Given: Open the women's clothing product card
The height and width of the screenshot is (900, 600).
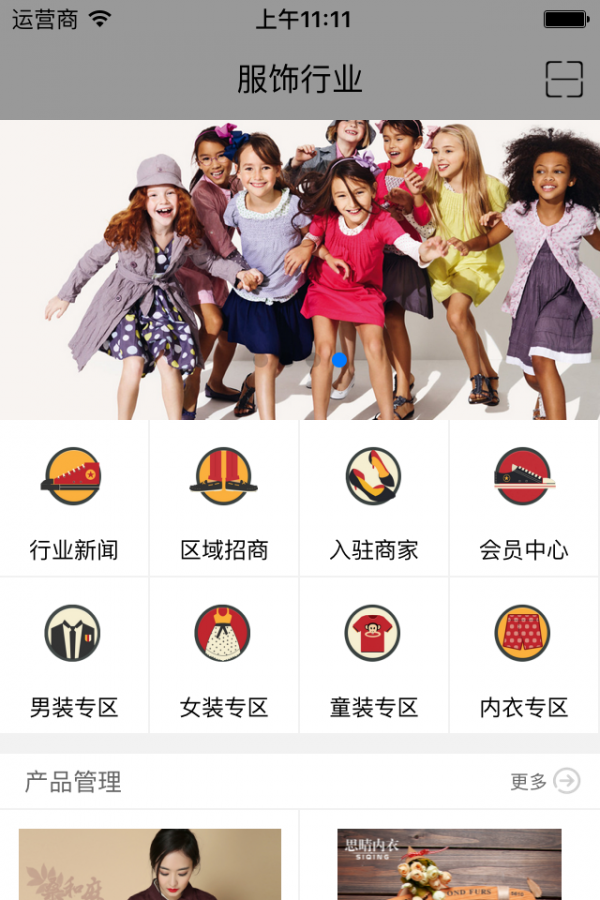Looking at the screenshot, I should click(x=150, y=864).
